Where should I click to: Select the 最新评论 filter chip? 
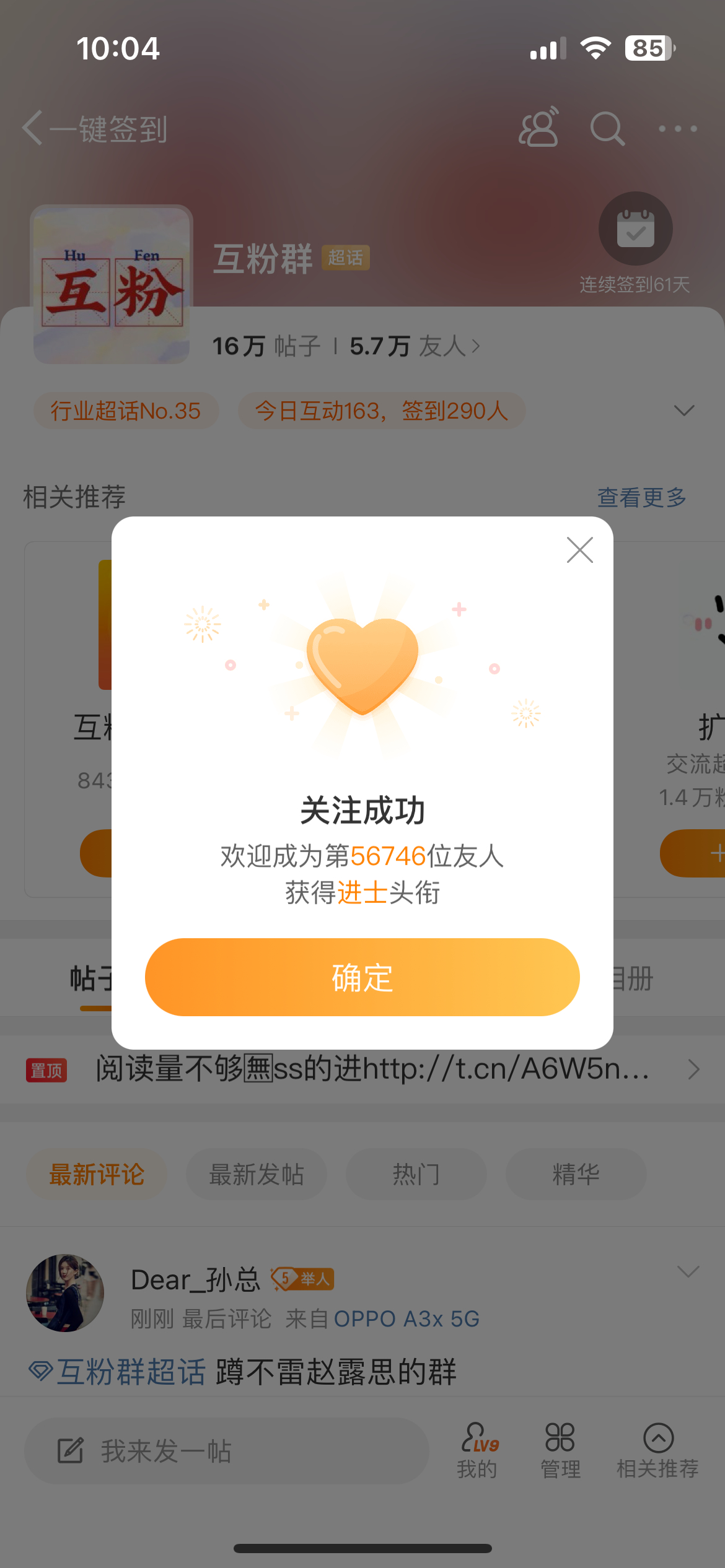[x=97, y=1174]
